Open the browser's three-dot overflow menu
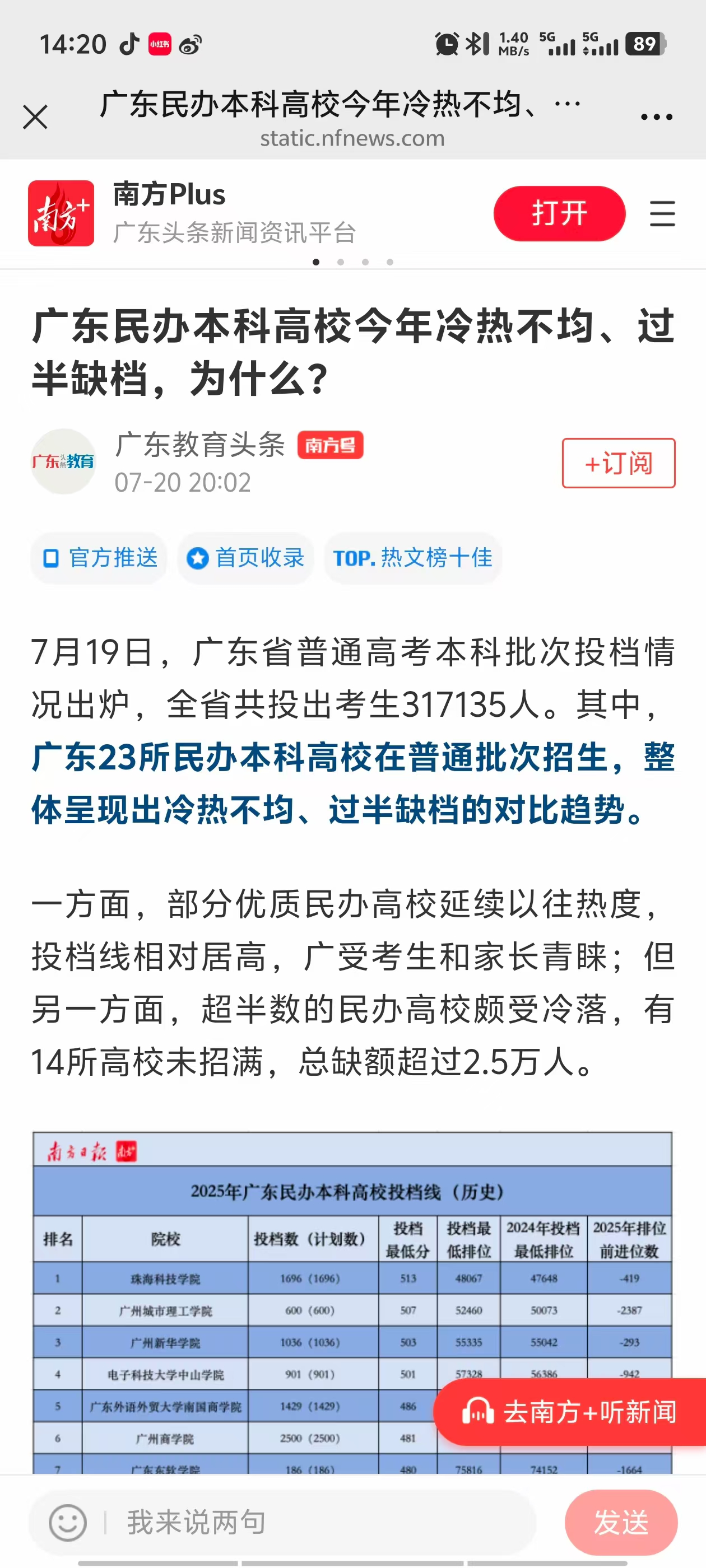This screenshot has height=1568, width=706. (x=656, y=117)
